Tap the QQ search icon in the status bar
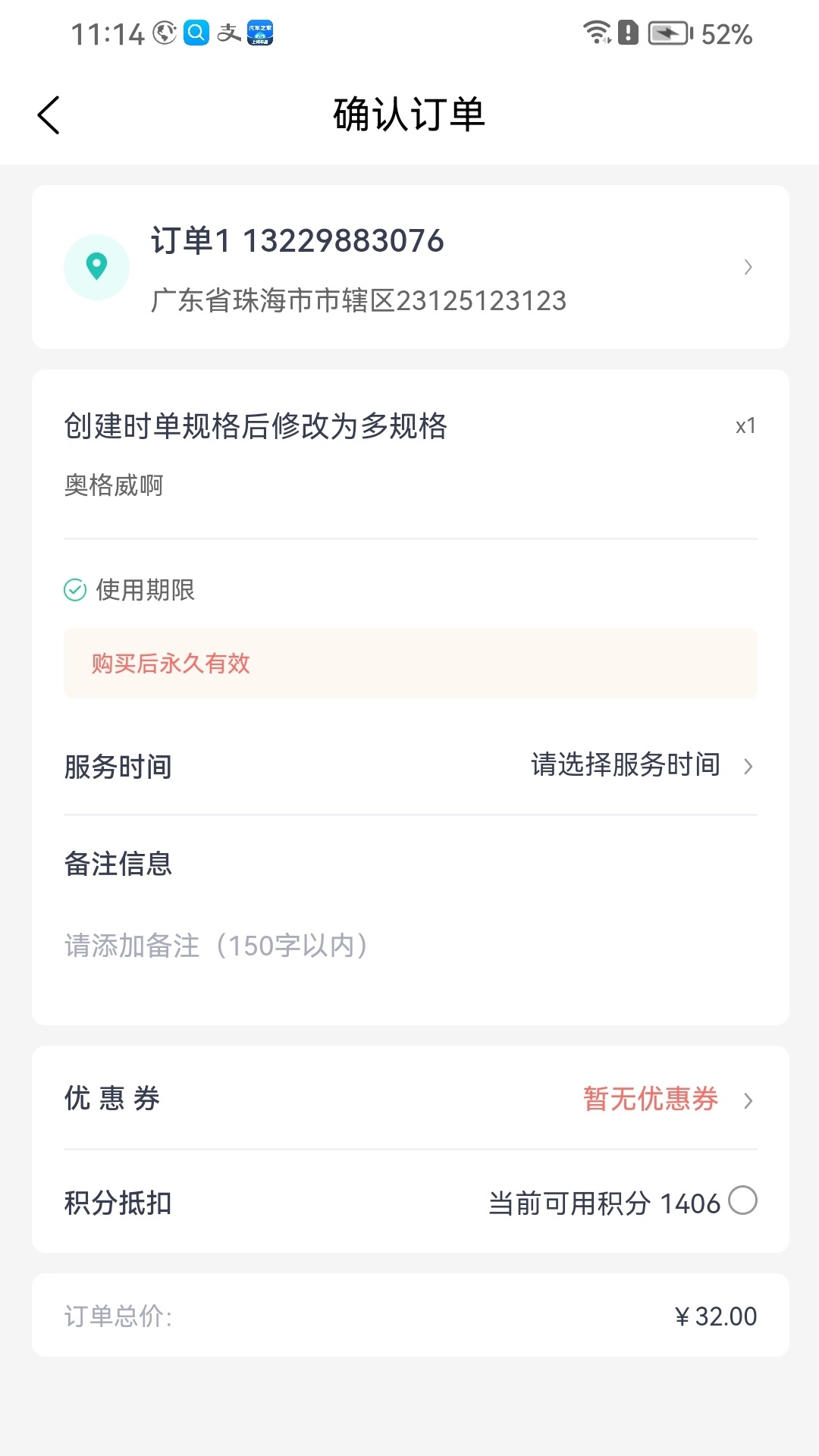The image size is (819, 1456). coord(196,33)
